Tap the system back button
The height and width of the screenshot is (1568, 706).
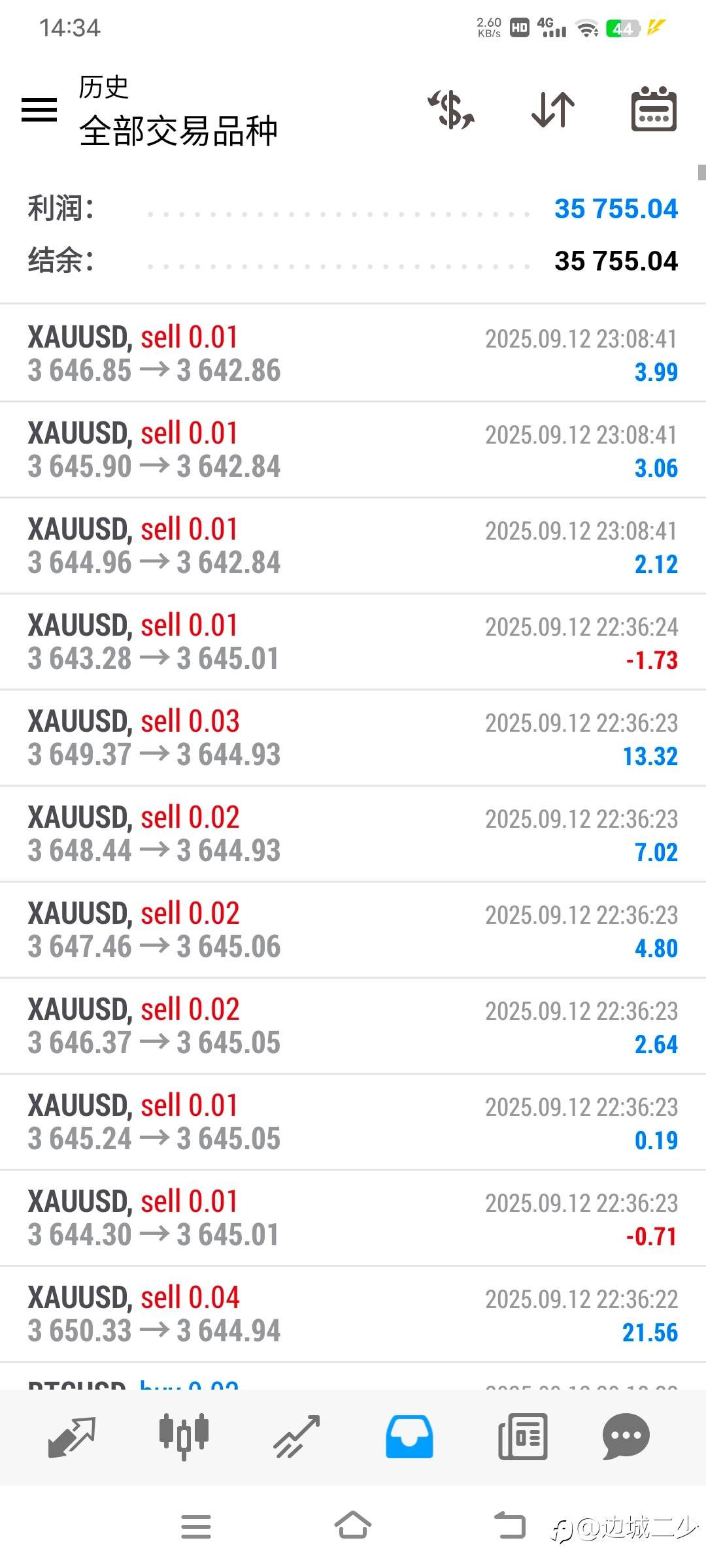(x=509, y=1527)
